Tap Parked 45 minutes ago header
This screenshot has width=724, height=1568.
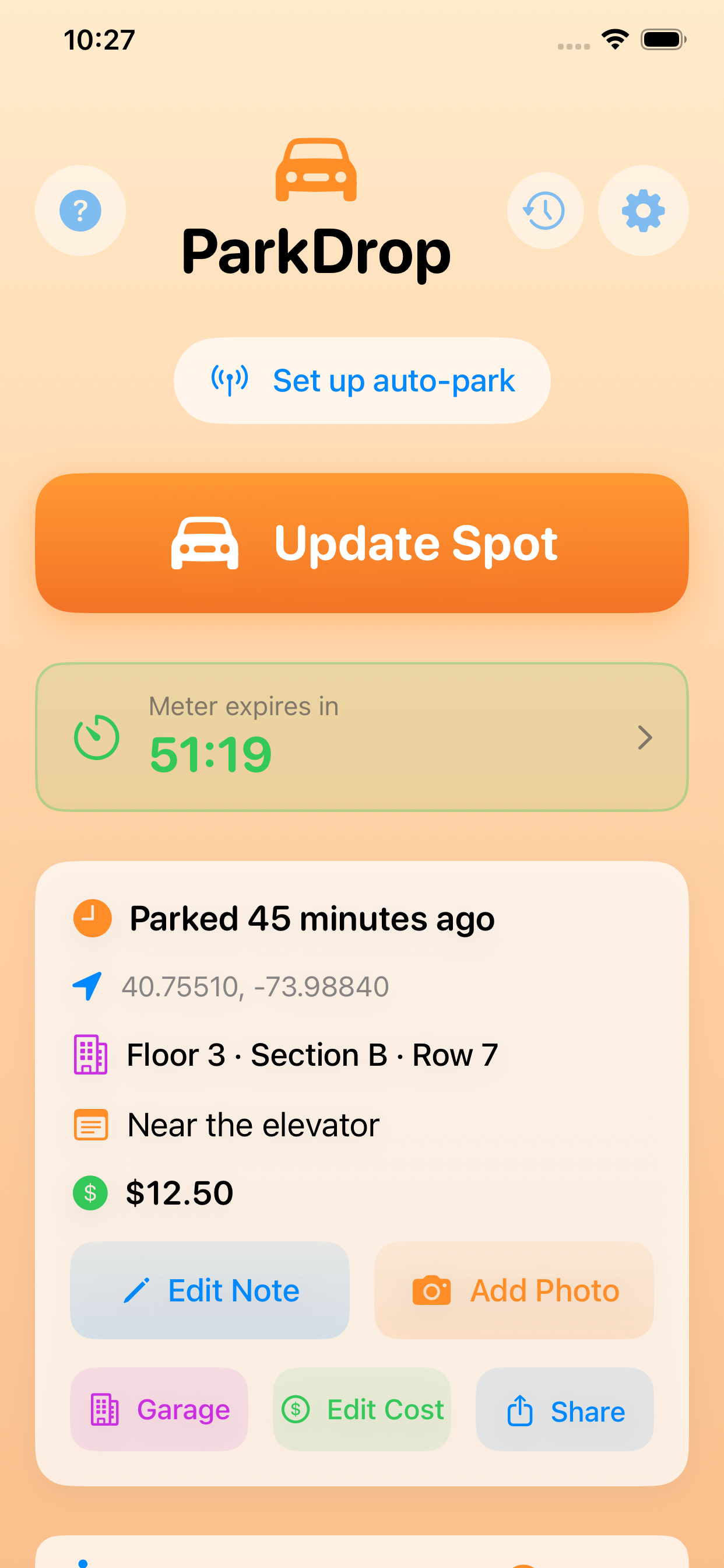click(312, 918)
